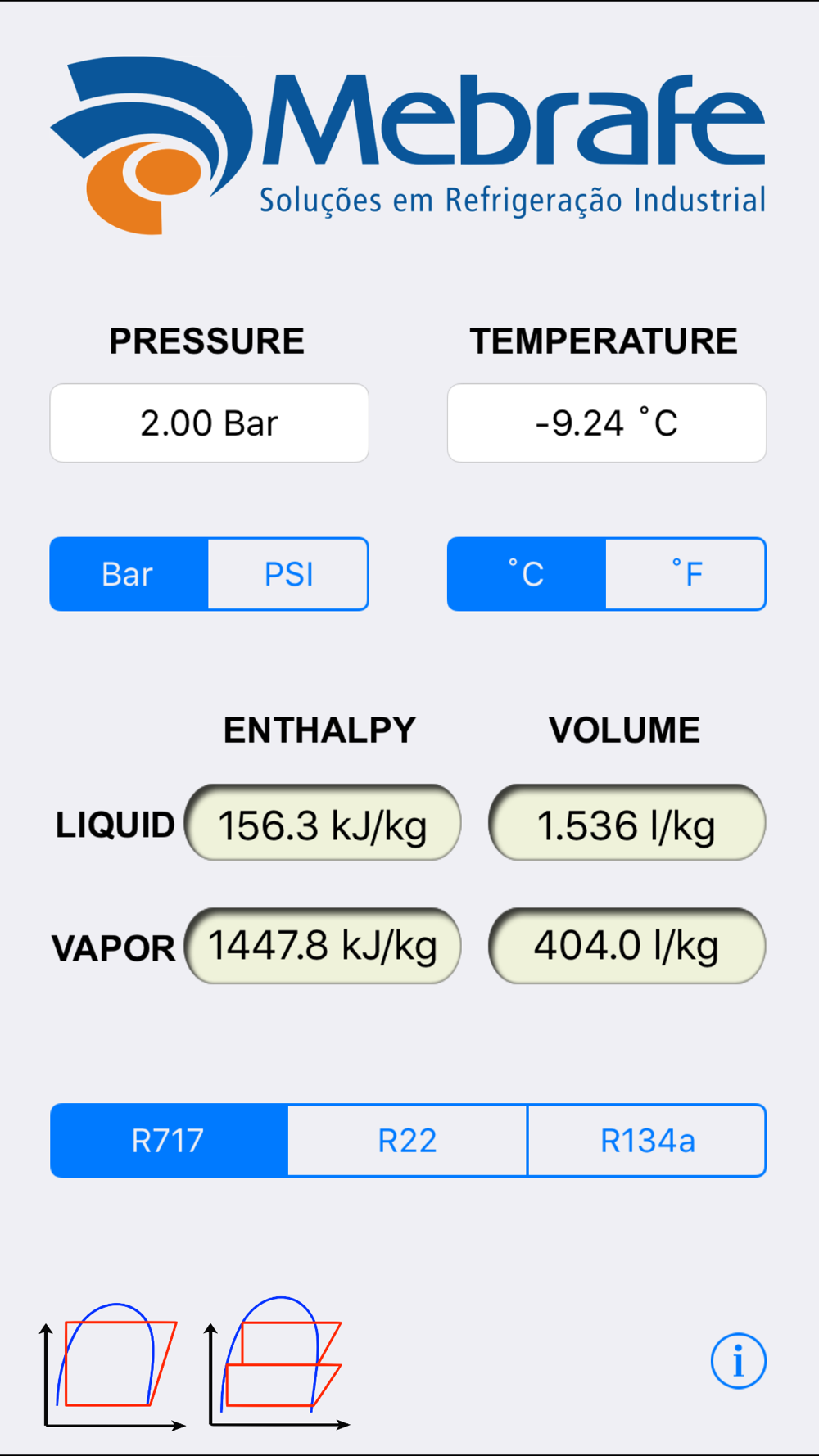This screenshot has height=1456, width=819.
Task: Open the info button
Action: pos(739,1361)
